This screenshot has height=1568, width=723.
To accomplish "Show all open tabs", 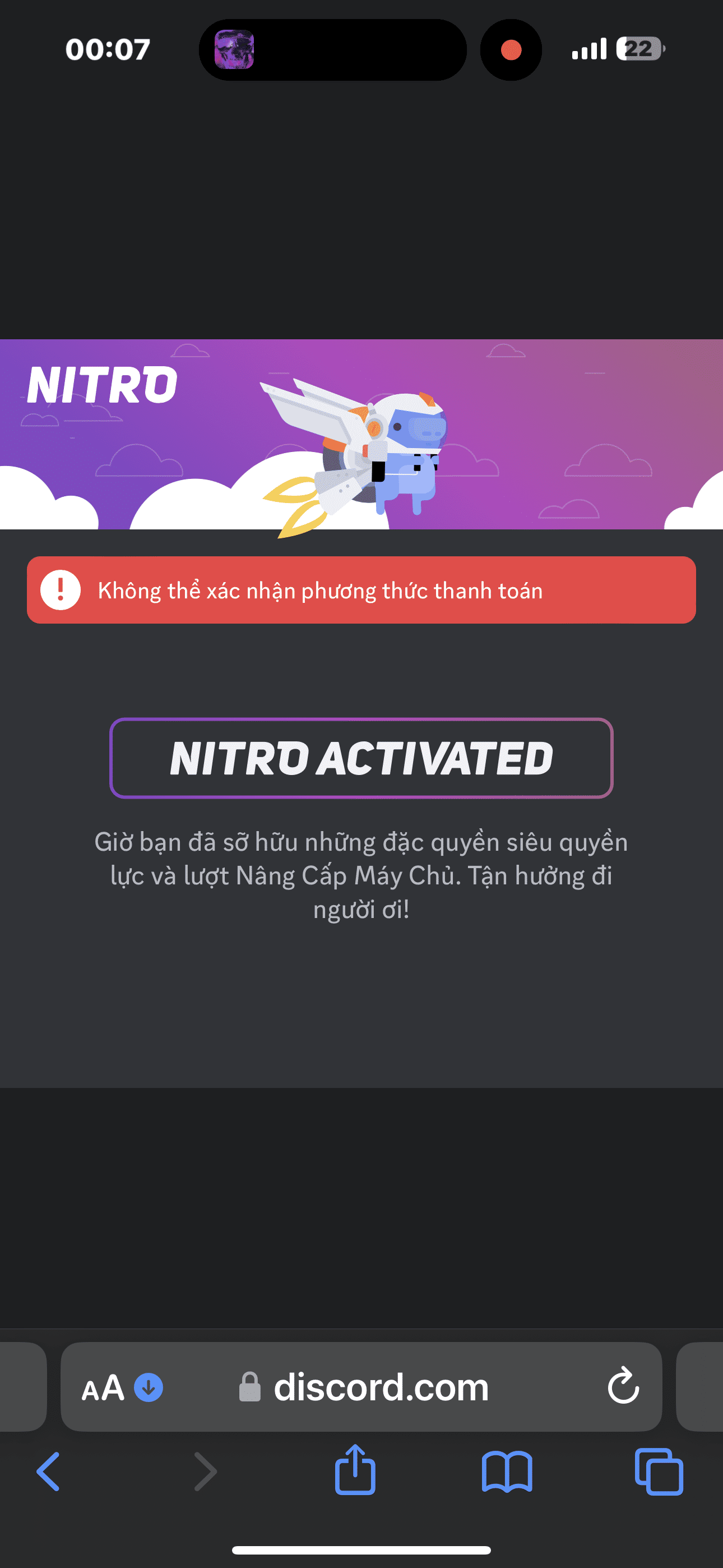I will pos(659,1471).
